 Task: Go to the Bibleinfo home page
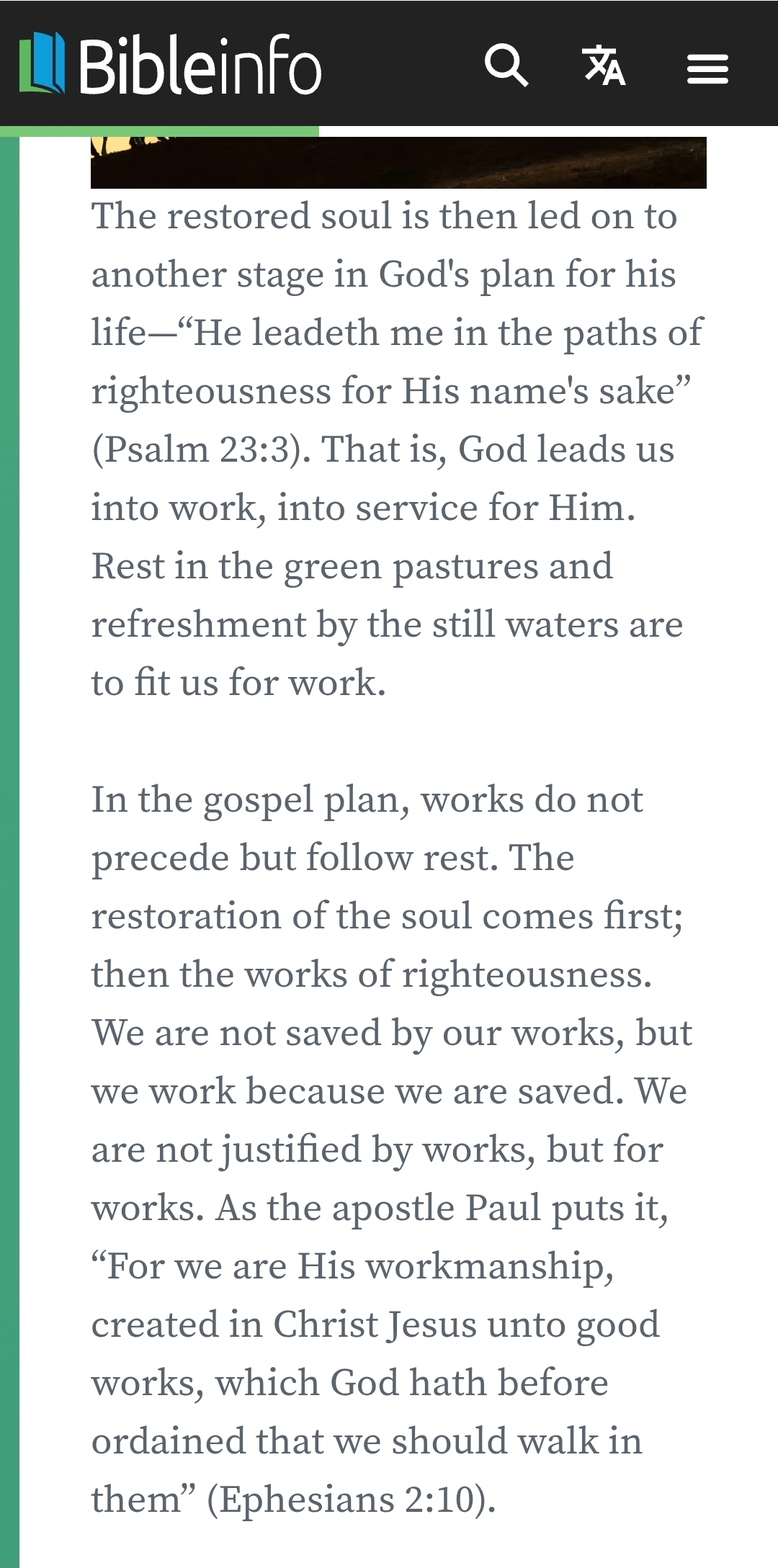(170, 65)
